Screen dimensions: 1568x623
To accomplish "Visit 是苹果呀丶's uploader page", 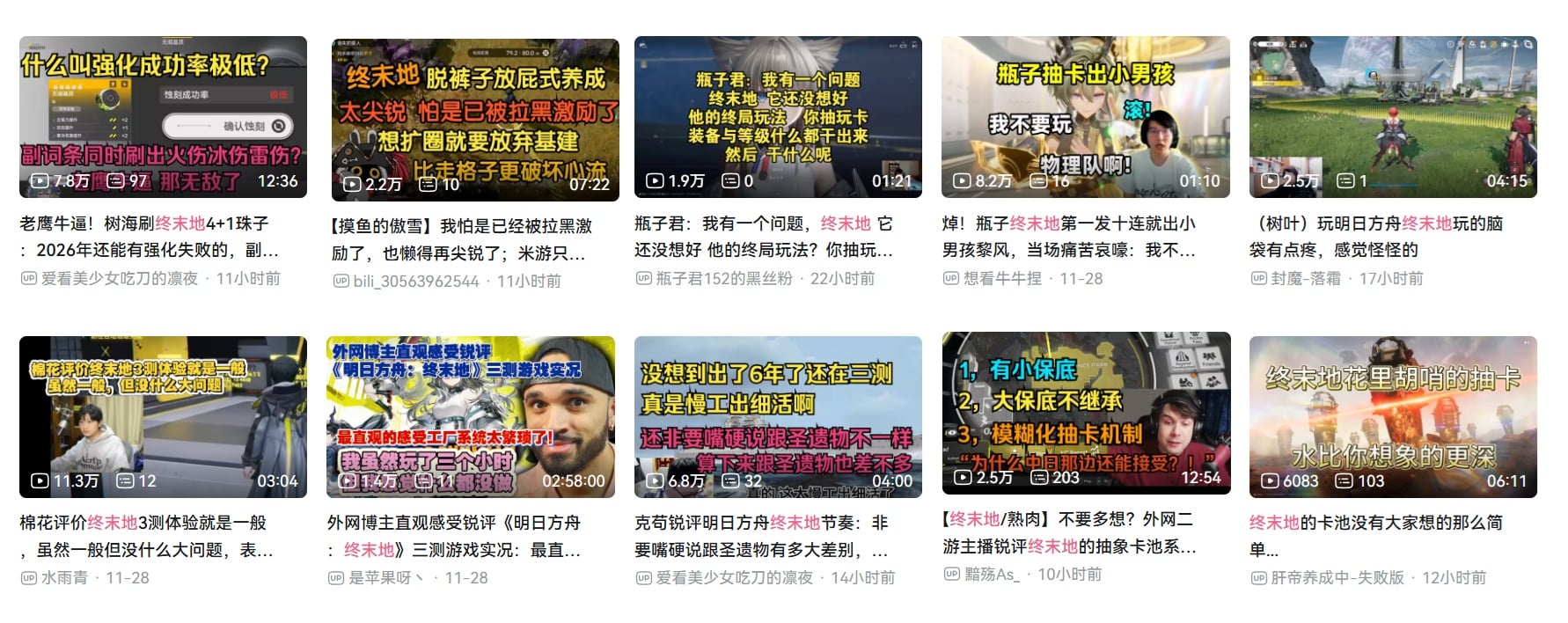I will pos(385,578).
